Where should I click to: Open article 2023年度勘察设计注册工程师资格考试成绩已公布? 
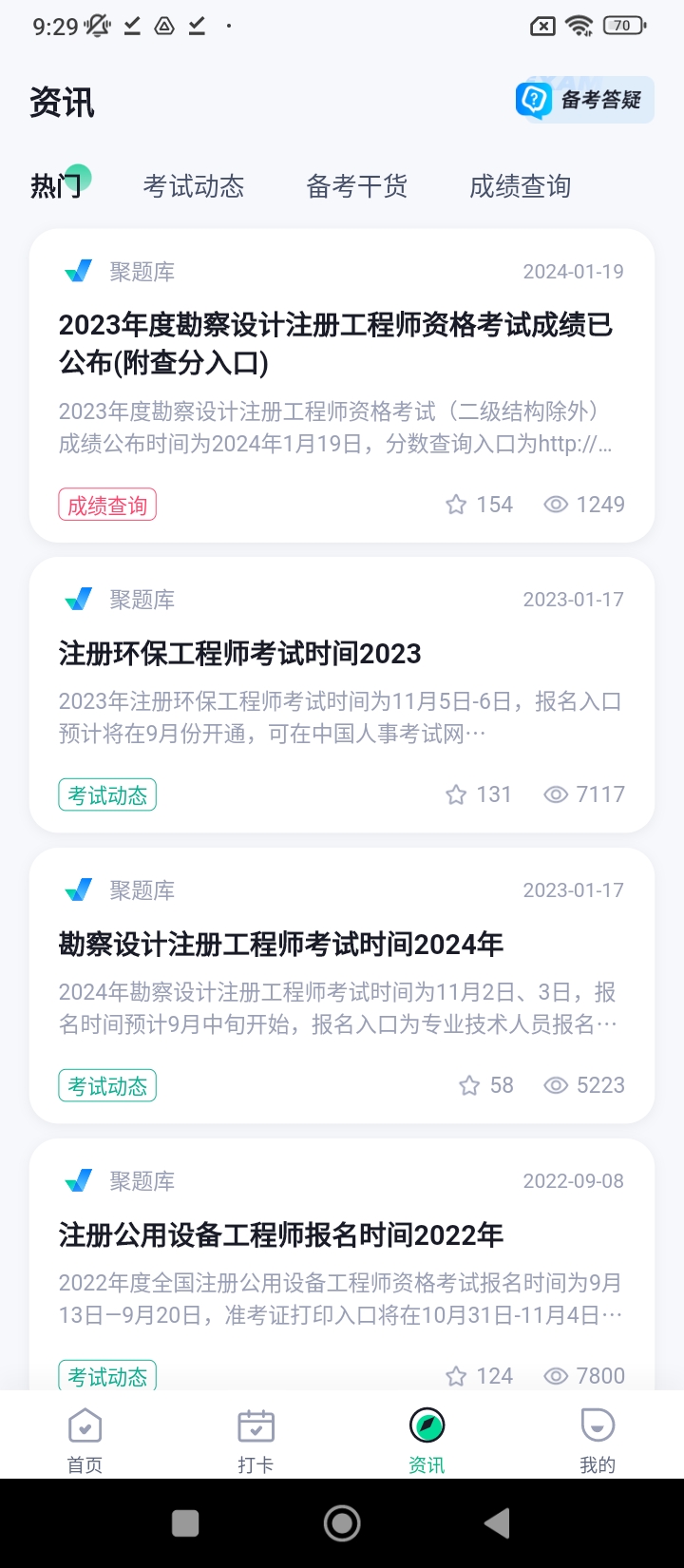[x=335, y=343]
